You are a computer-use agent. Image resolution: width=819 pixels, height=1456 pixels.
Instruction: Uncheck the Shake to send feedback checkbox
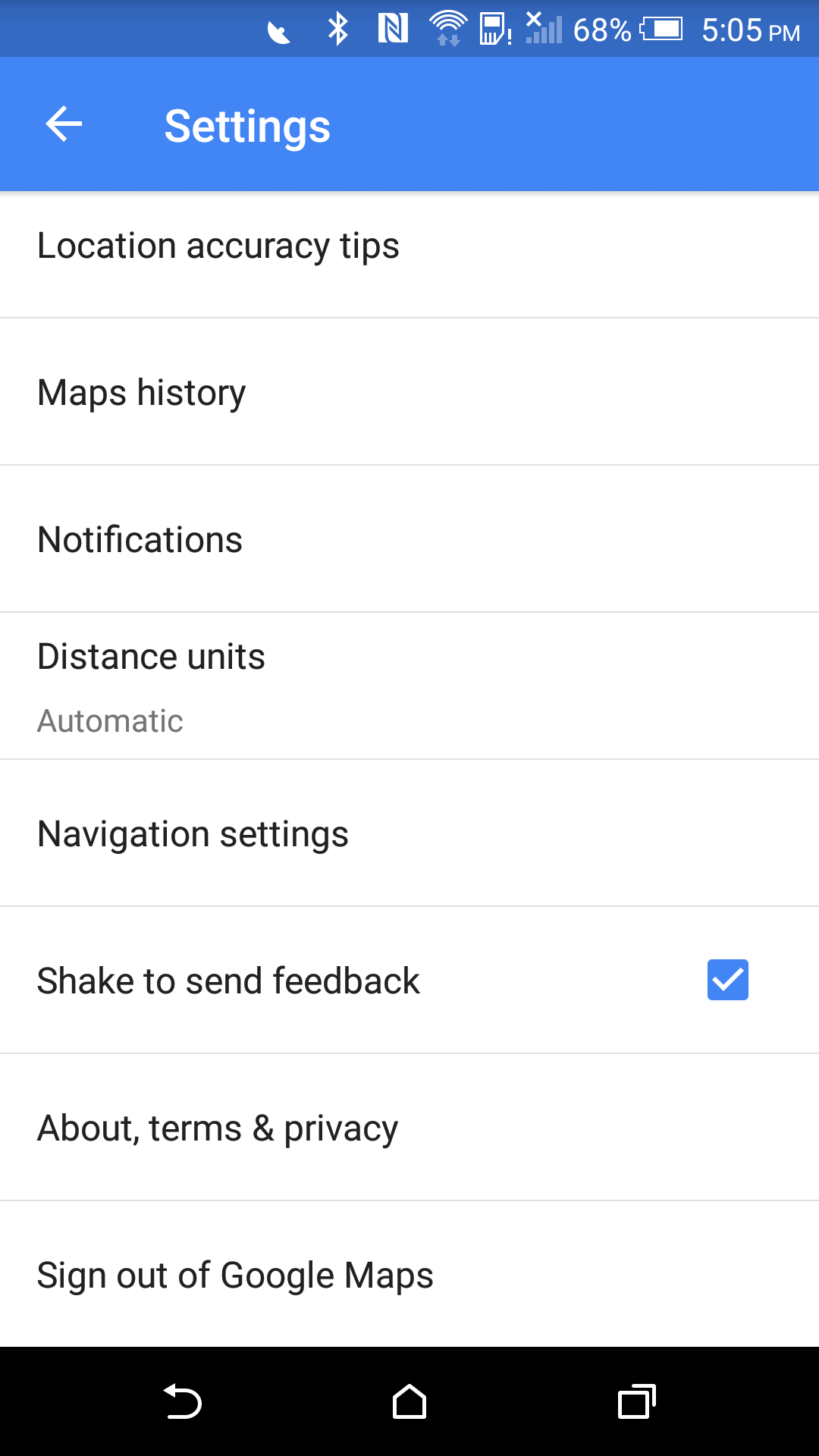tap(726, 979)
